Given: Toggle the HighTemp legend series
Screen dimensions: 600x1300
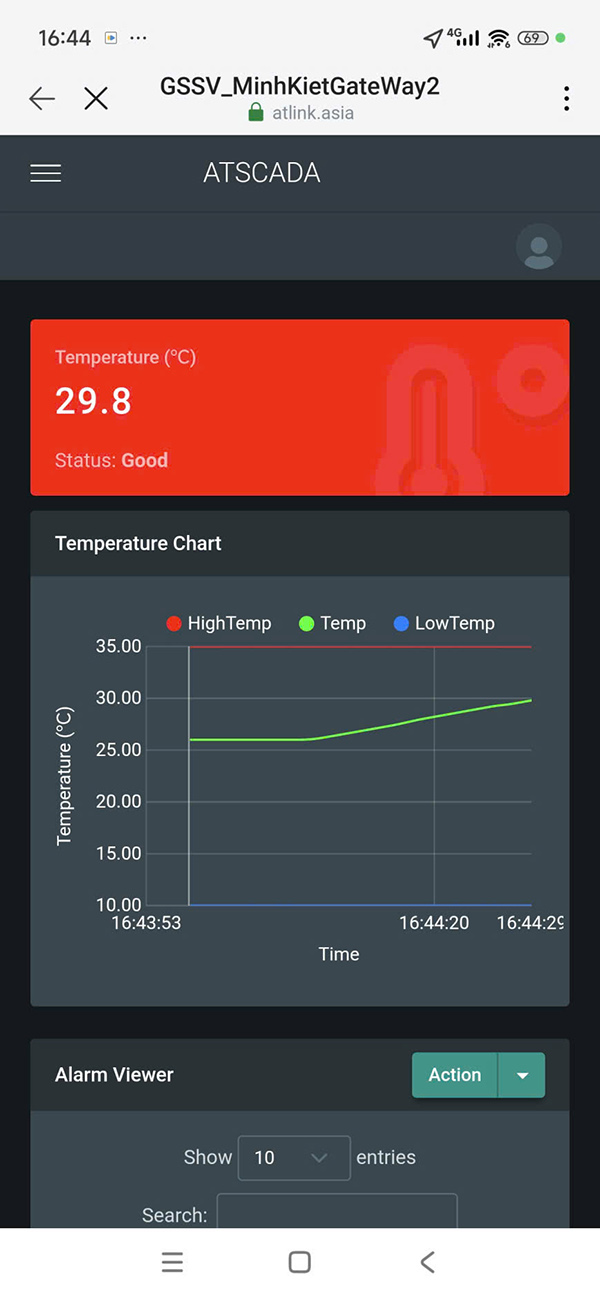Looking at the screenshot, I should [x=219, y=623].
